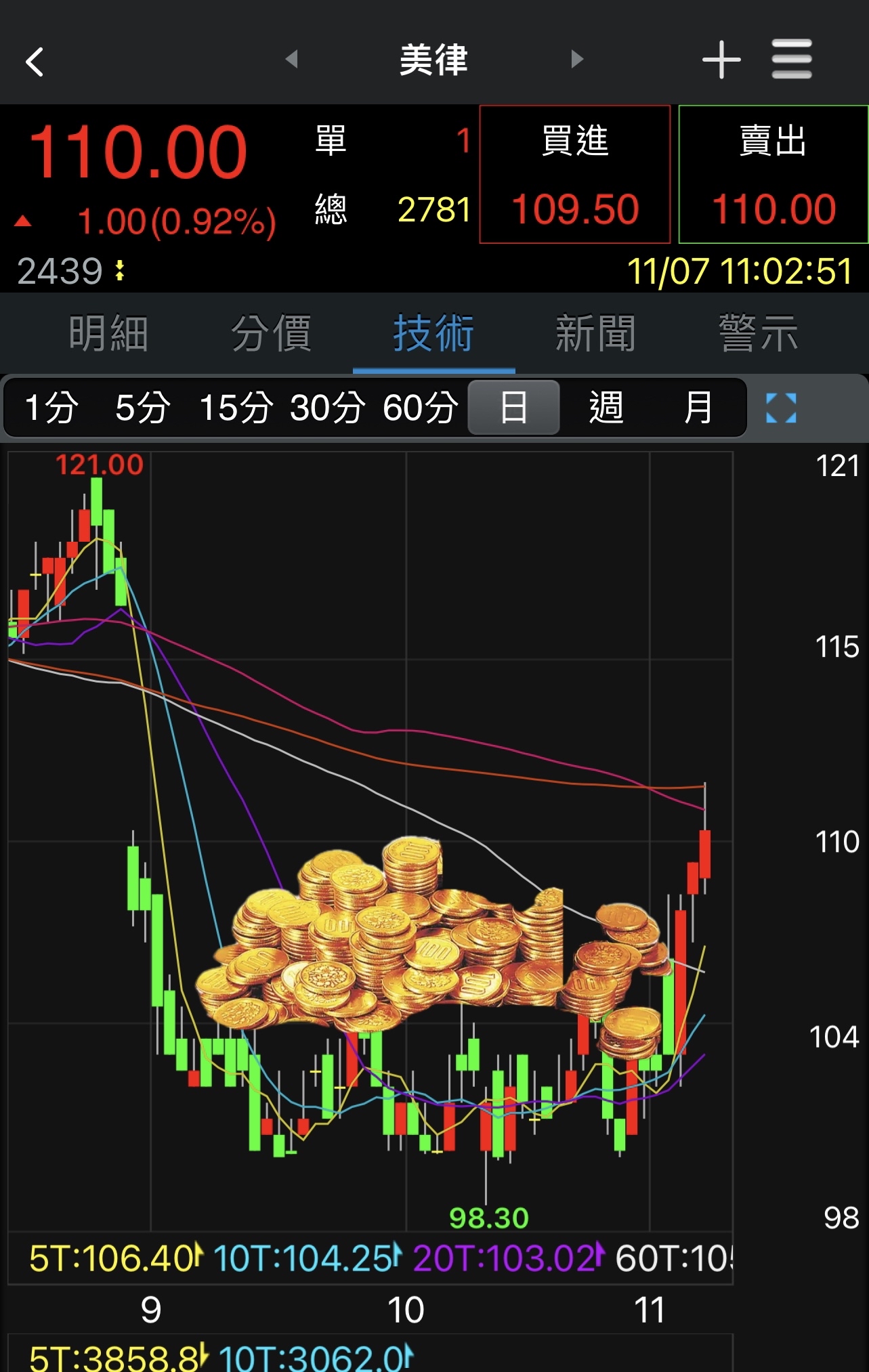869x1372 pixels.
Task: Show the 月 monthly chart
Action: click(x=698, y=408)
